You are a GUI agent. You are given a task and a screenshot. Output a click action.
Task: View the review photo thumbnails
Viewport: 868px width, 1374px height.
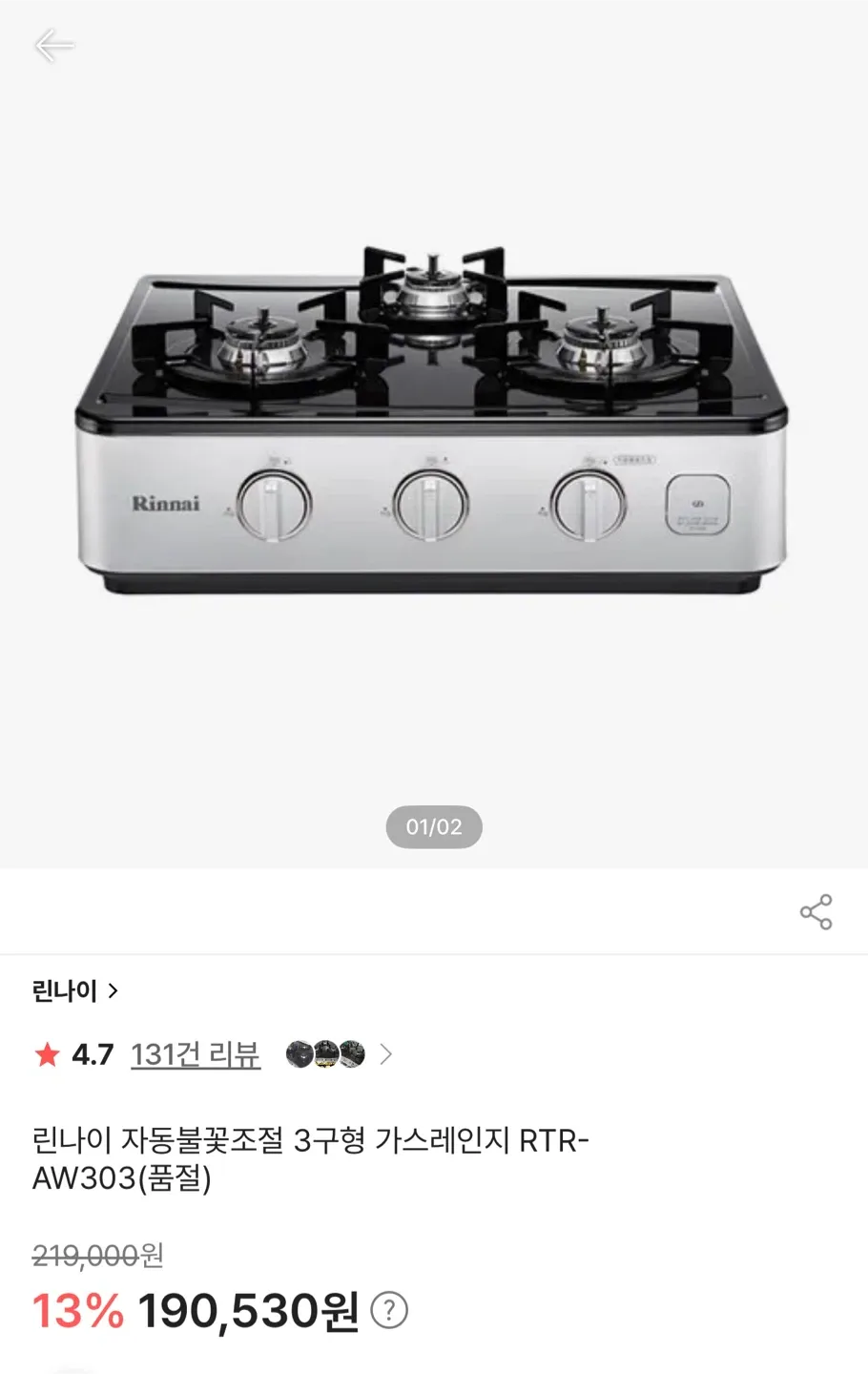(x=326, y=1054)
